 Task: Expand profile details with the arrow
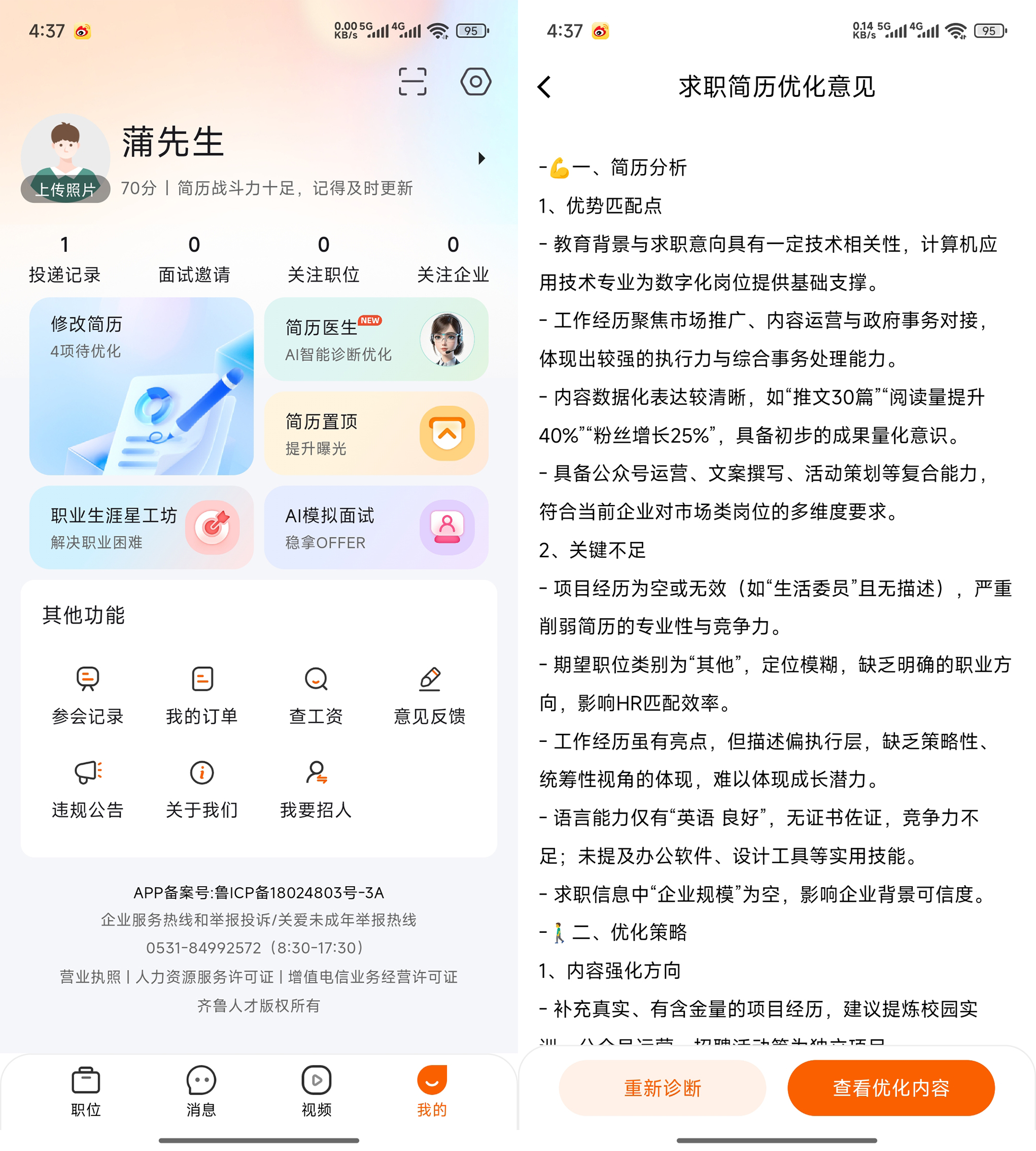point(481,158)
